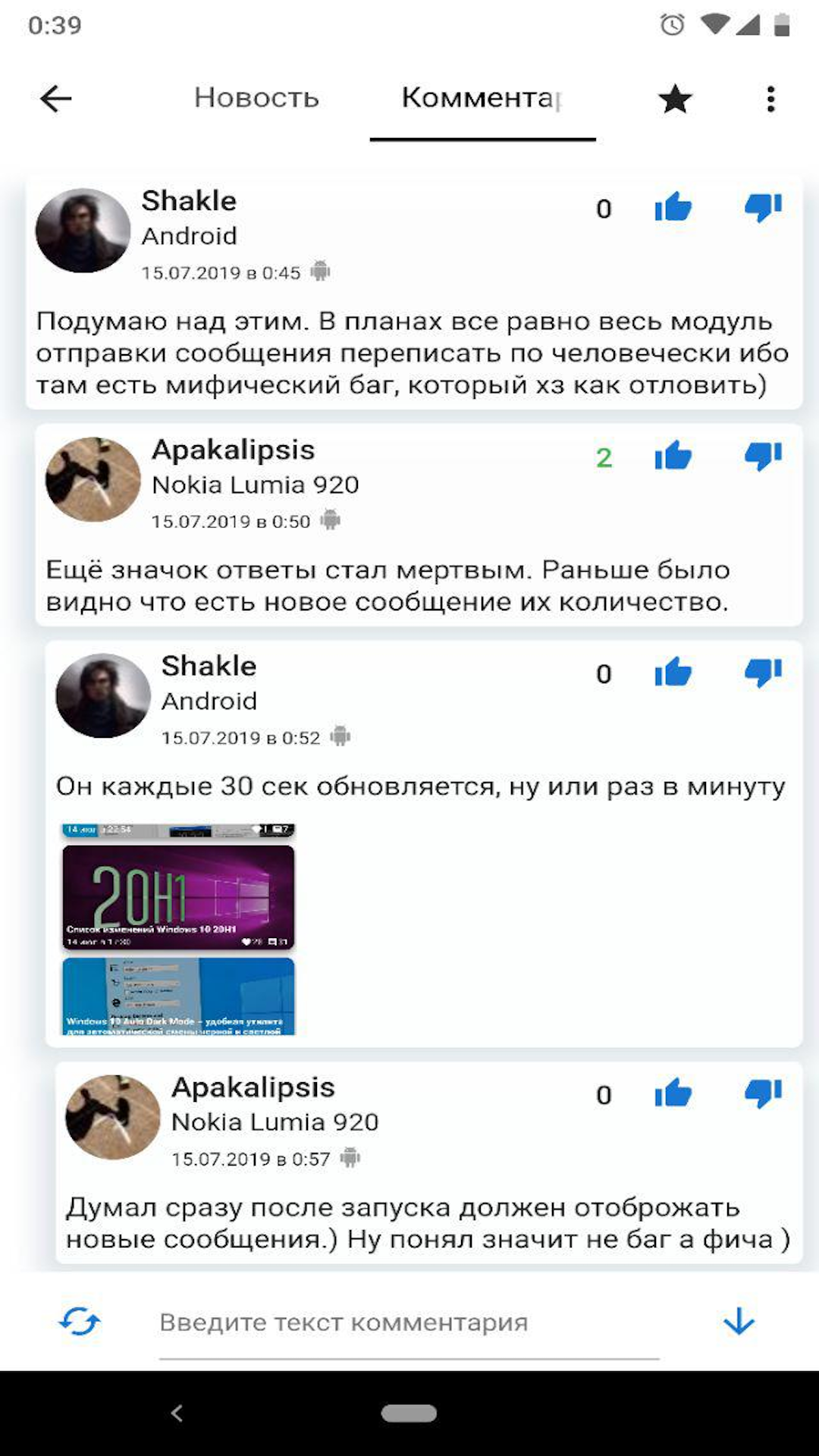Like Apakalipsis's 0:50 comment
This screenshot has width=819, height=1456.
coord(673,456)
